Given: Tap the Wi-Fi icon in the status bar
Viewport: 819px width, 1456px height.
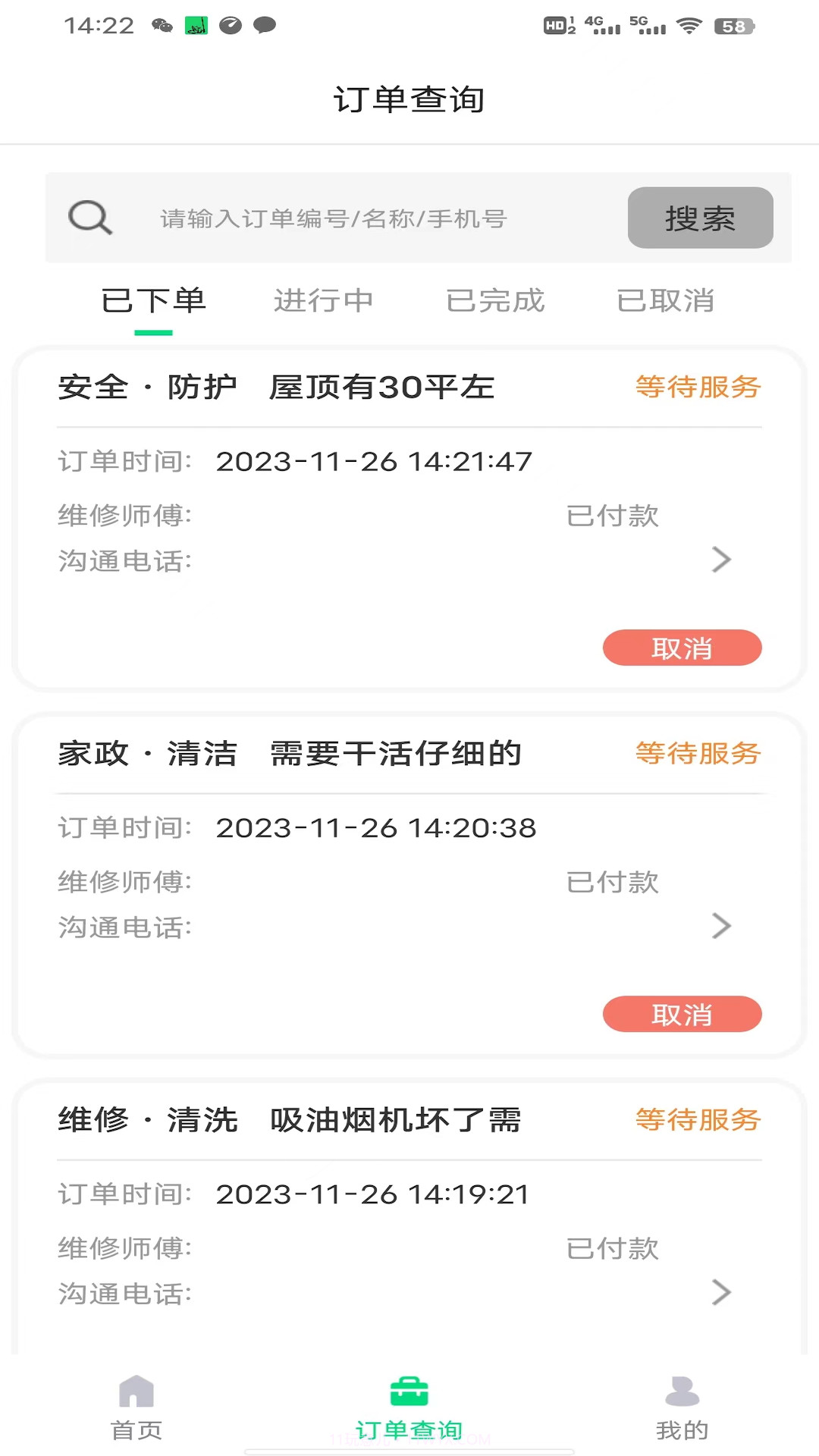Looking at the screenshot, I should coord(688,24).
